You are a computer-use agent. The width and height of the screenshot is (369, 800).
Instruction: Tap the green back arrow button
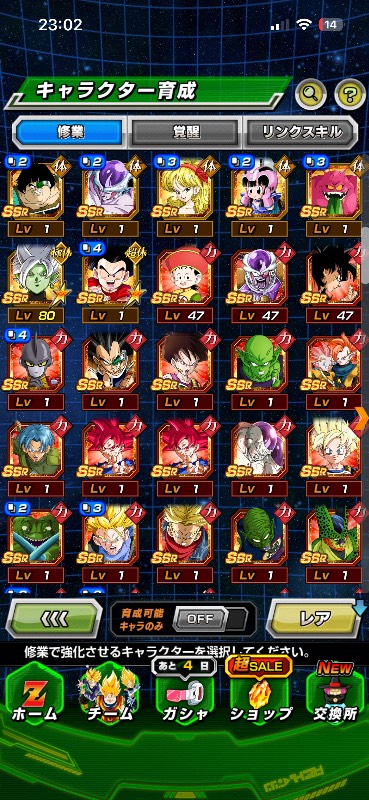coord(54,618)
